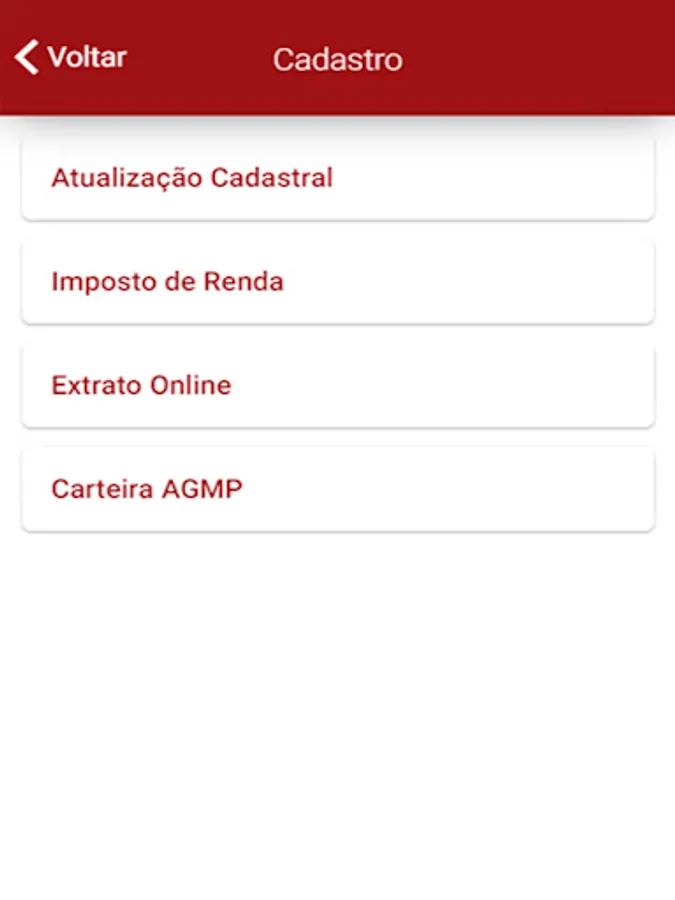675x900 pixels.
Task: Select the Imposto de Renda option
Action: [x=337, y=282]
